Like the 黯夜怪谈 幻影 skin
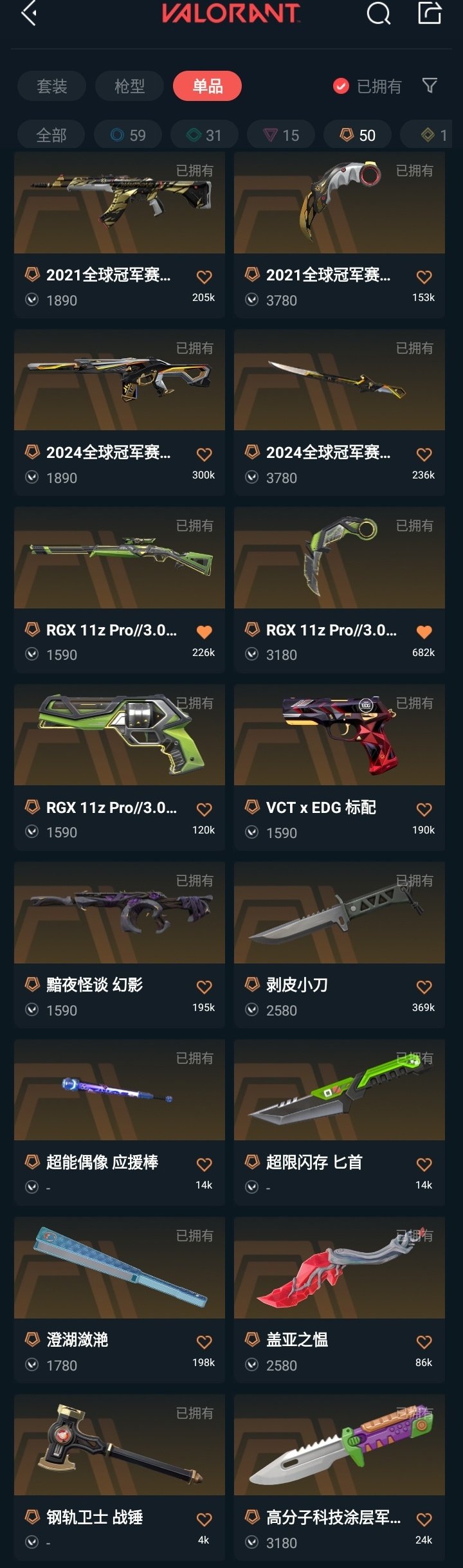 tap(204, 987)
